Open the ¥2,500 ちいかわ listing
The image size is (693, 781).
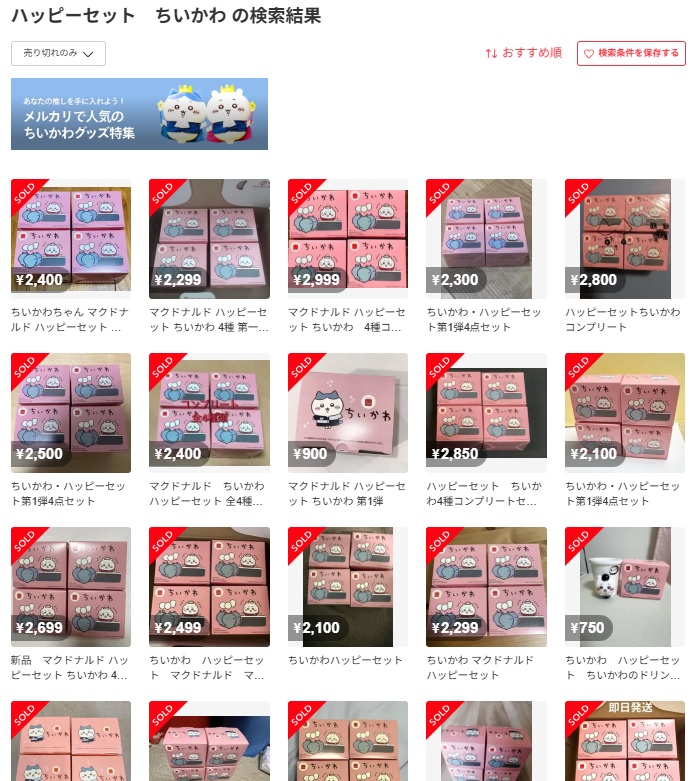pyautogui.click(x=70, y=413)
